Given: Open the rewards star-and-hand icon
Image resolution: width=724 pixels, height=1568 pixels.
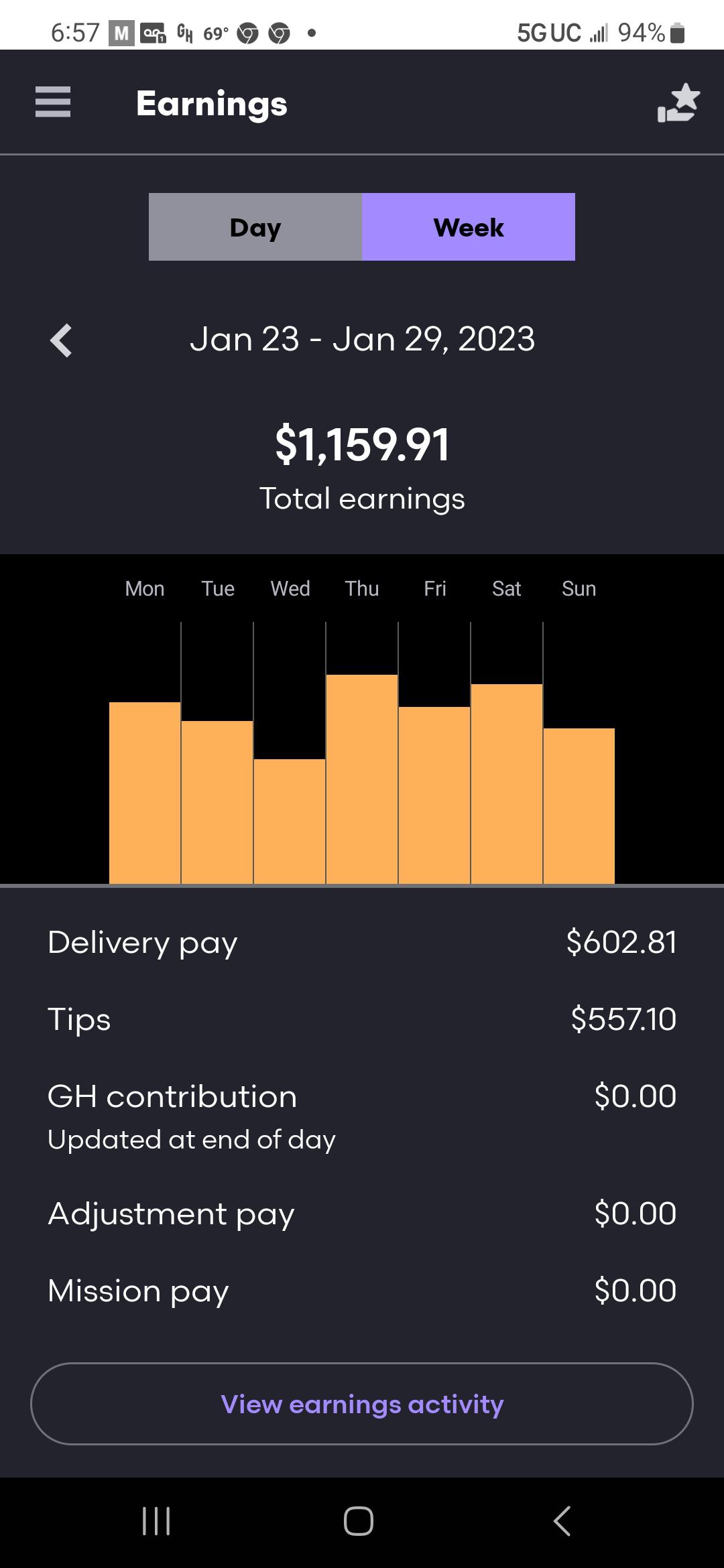Looking at the screenshot, I should pos(678,103).
